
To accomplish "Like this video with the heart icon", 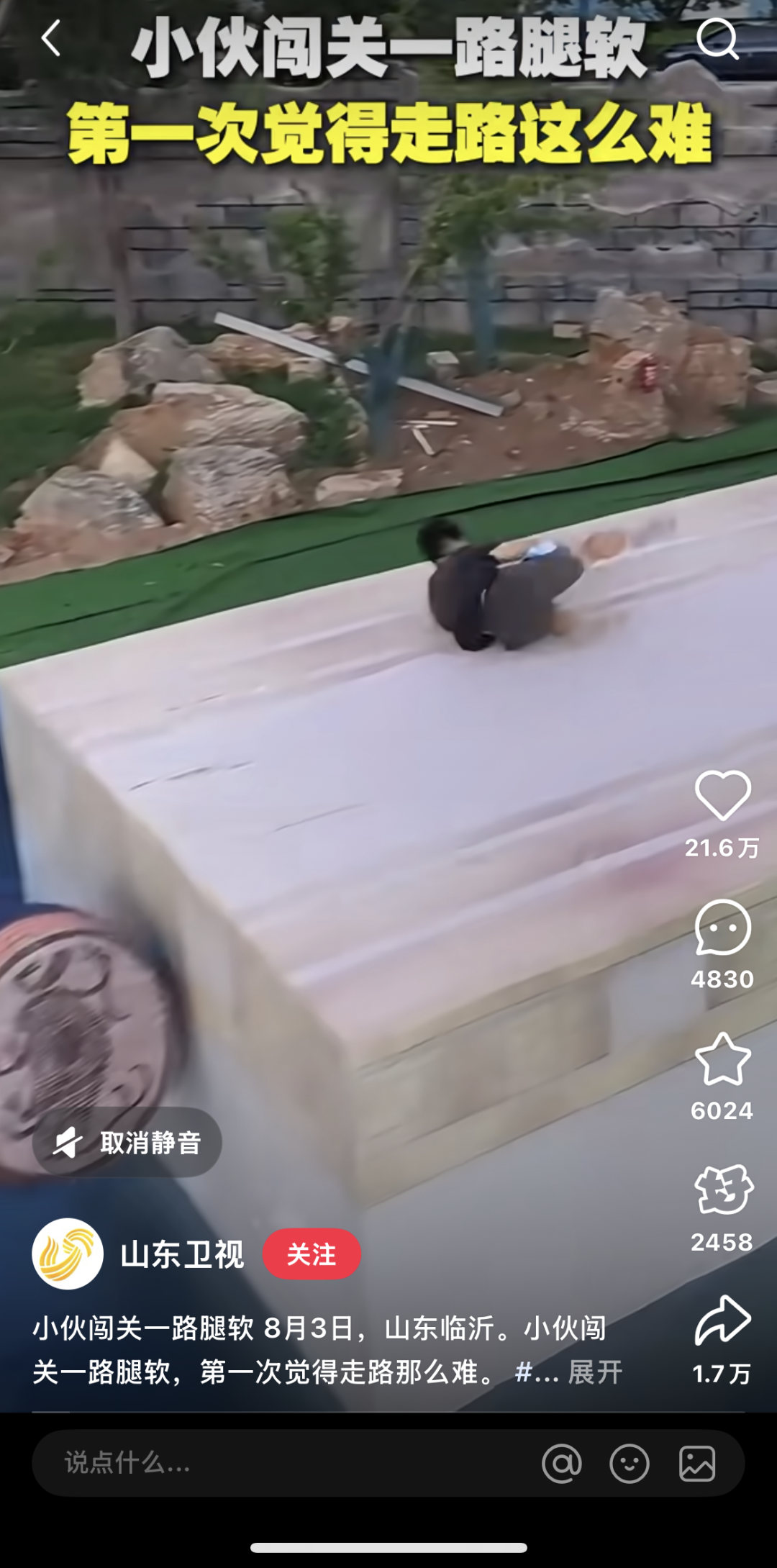I will 722,794.
